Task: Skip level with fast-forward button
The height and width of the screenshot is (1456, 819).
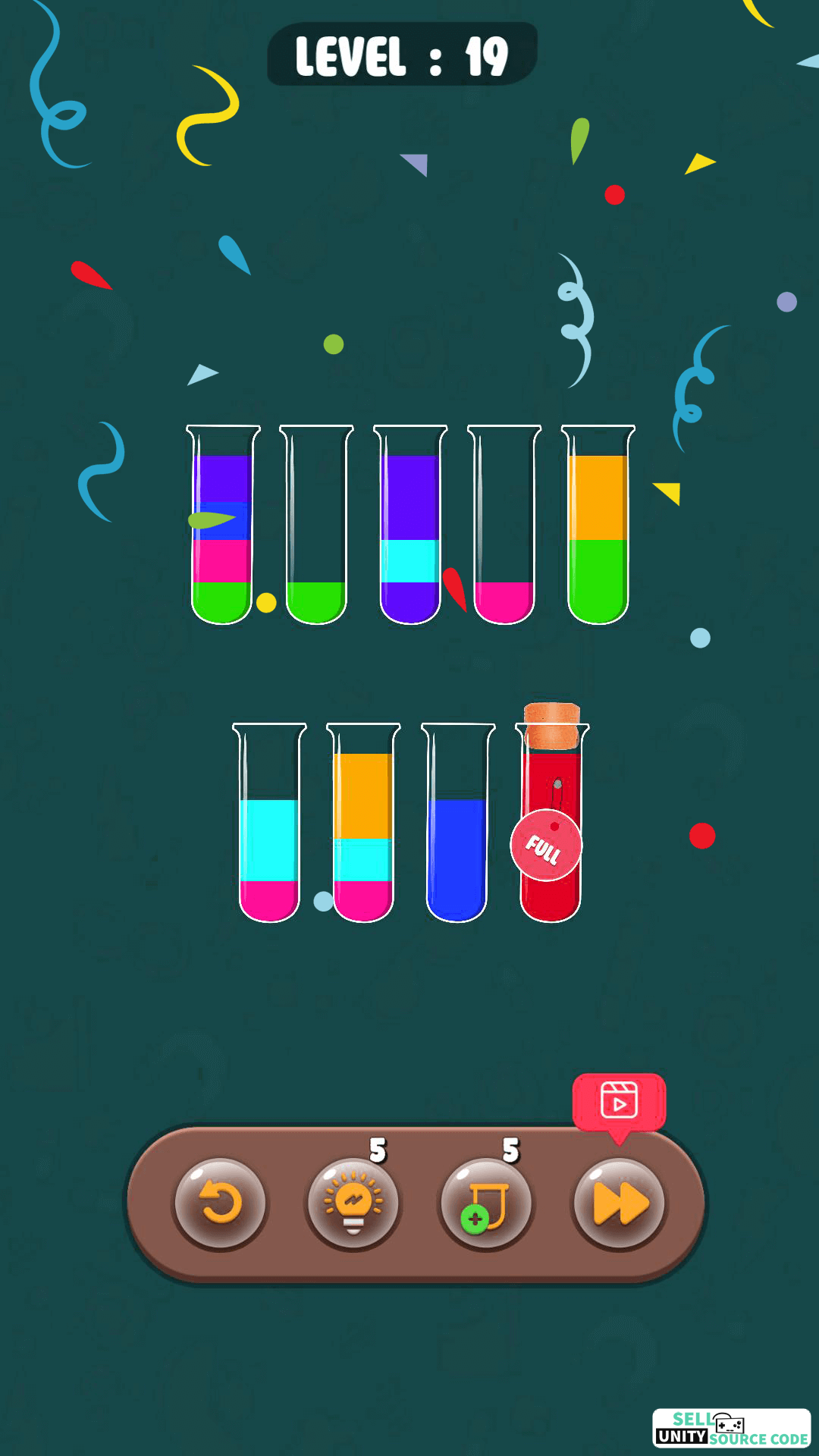Action: 620,1203
